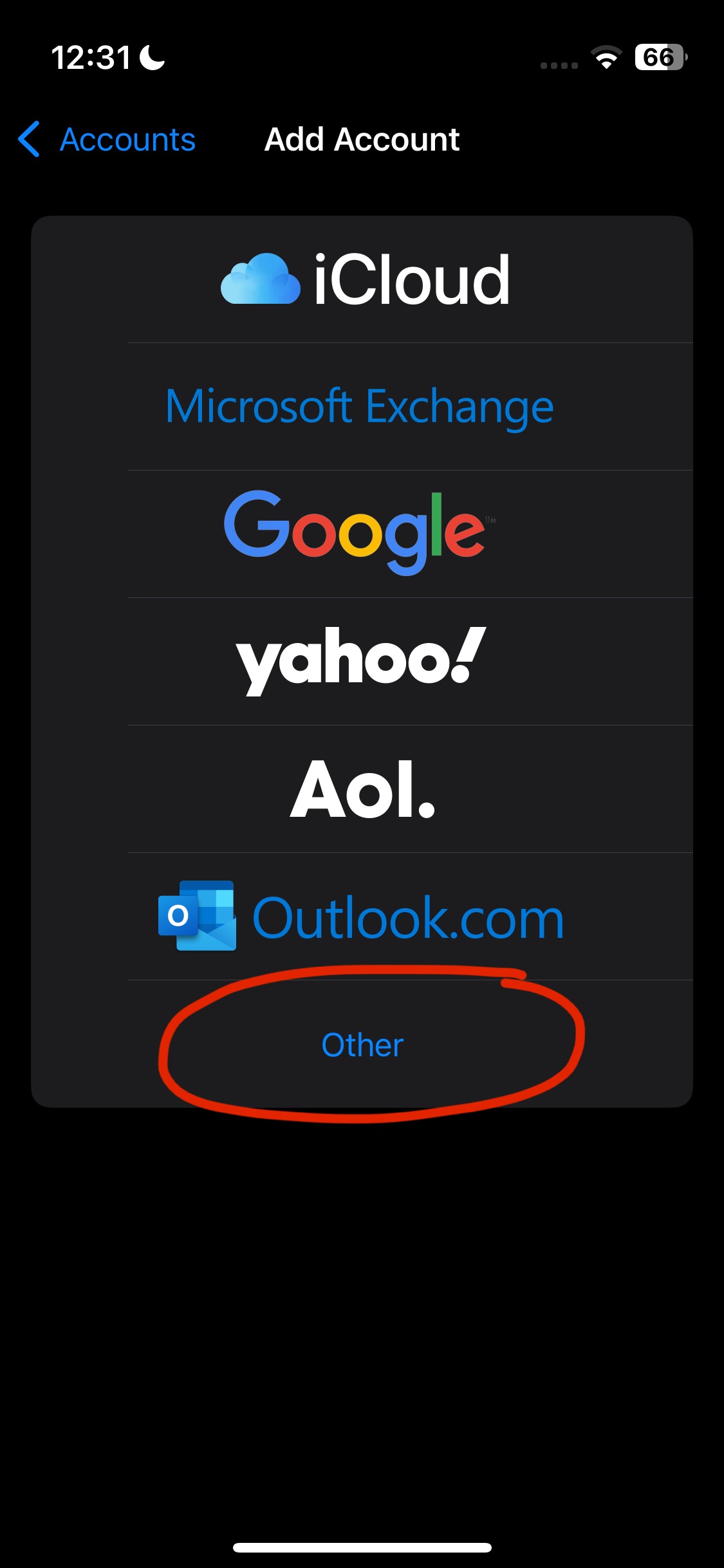Viewport: 724px width, 1568px height.
Task: Select Microsoft Exchange account
Action: [360, 407]
